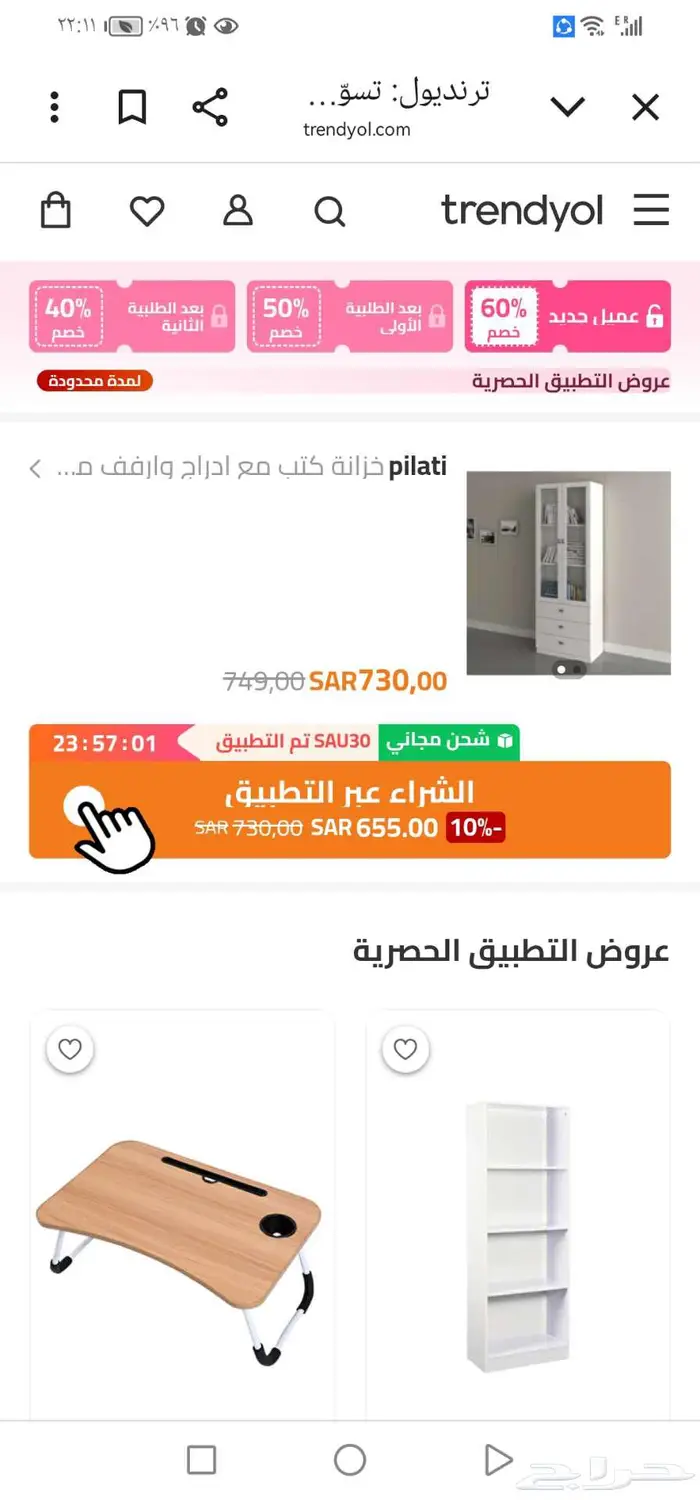
Task: Close the browser tab with the X
Action: [646, 107]
